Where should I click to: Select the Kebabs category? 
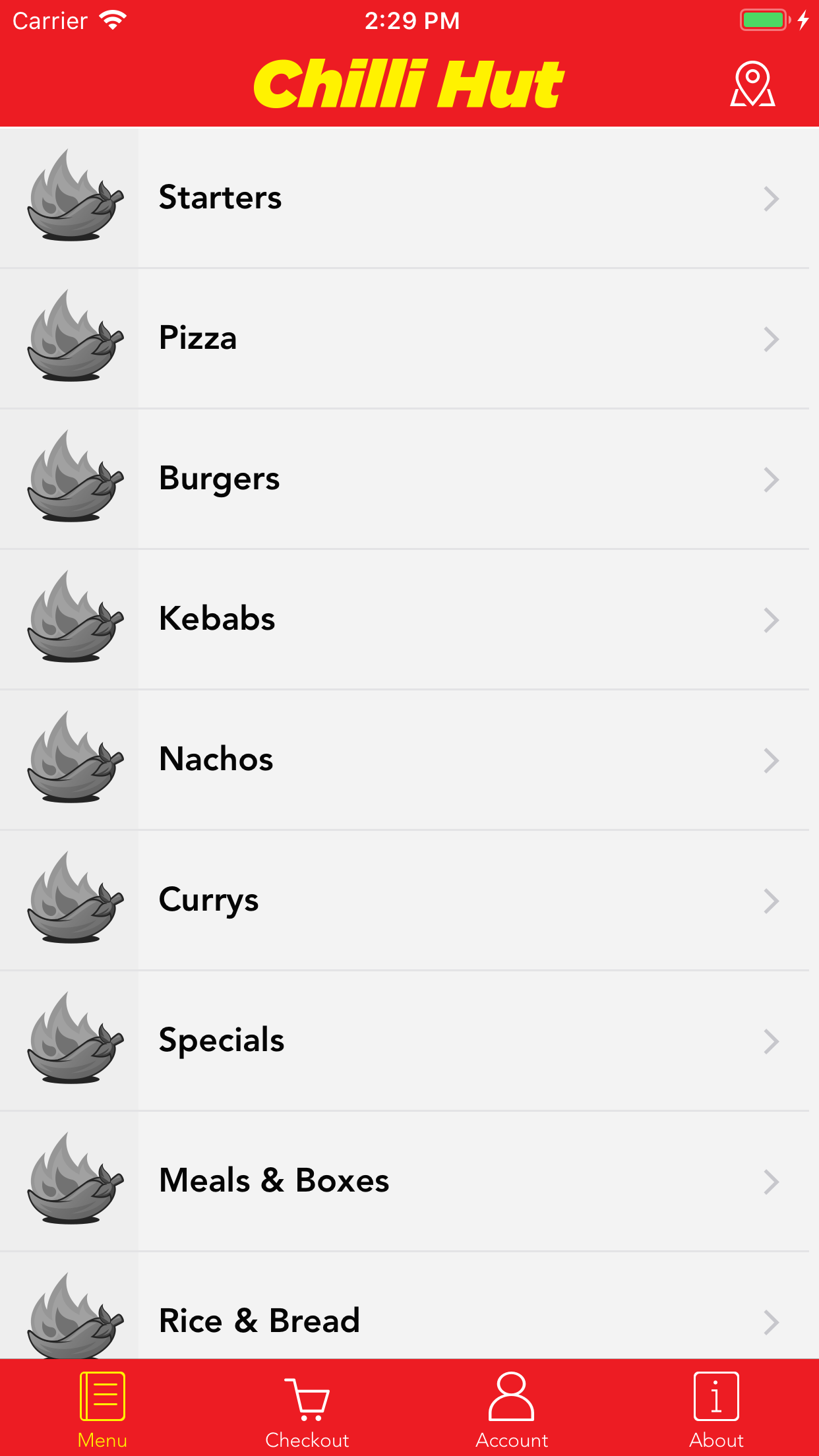[409, 619]
